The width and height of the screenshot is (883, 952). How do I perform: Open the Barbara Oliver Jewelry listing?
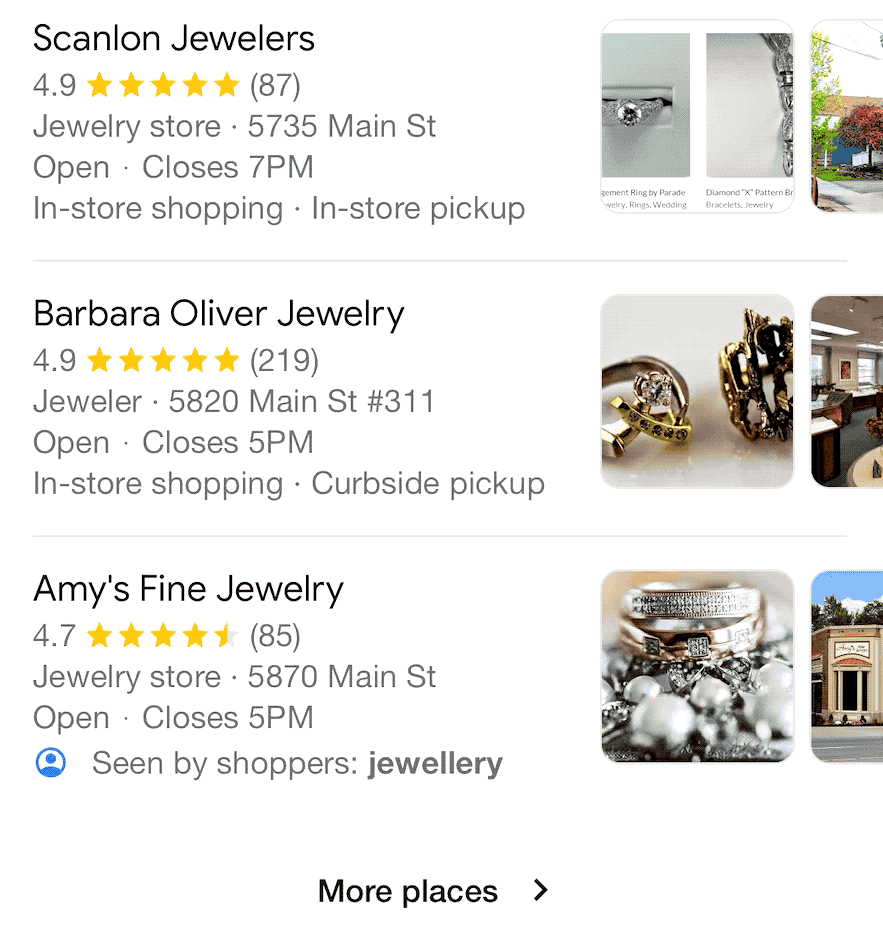[x=219, y=314]
